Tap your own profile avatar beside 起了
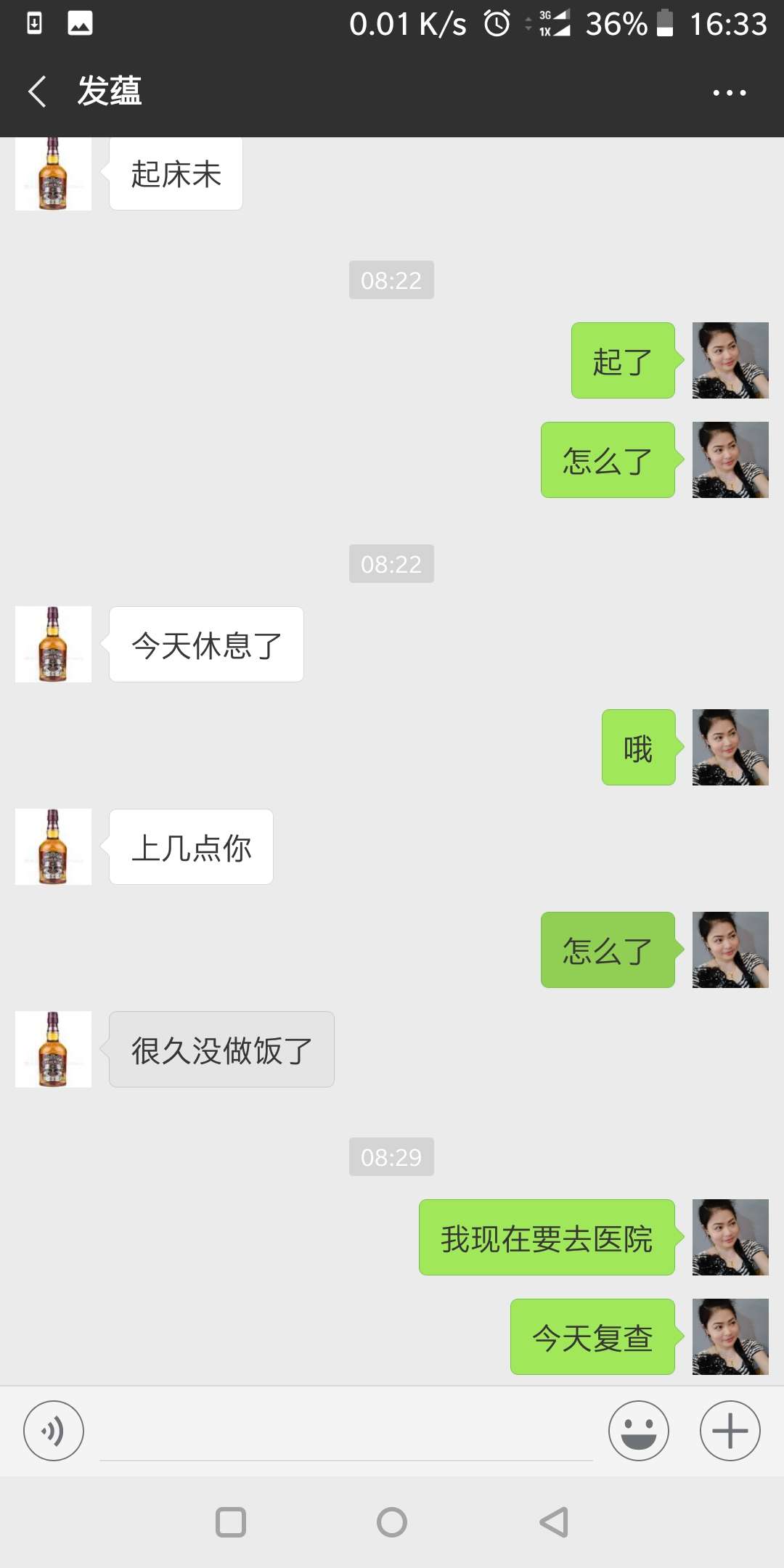The height and width of the screenshot is (1568, 784). [730, 362]
